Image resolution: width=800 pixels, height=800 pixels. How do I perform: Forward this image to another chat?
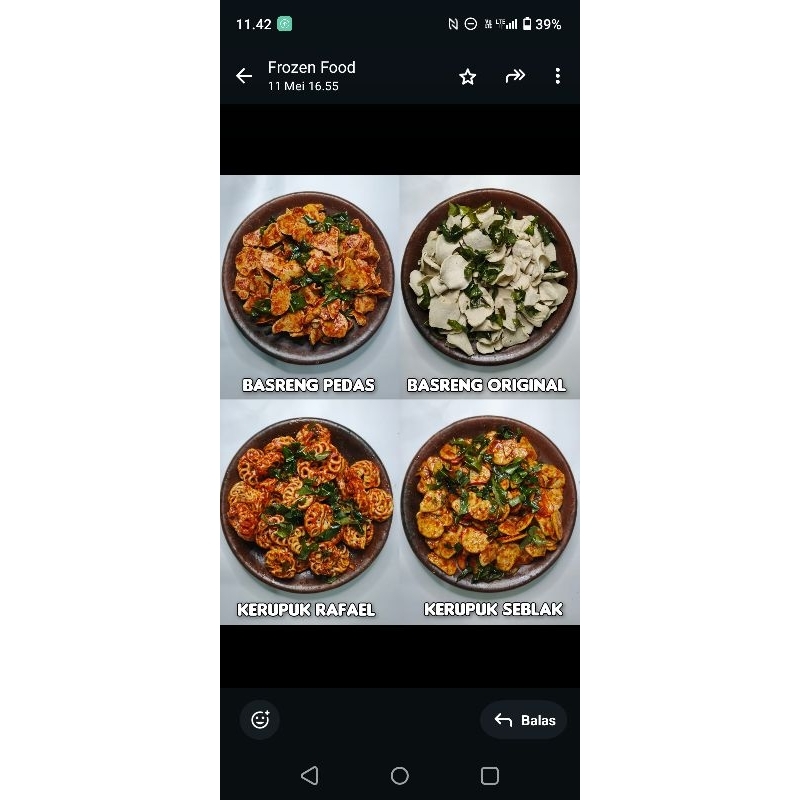click(x=515, y=76)
